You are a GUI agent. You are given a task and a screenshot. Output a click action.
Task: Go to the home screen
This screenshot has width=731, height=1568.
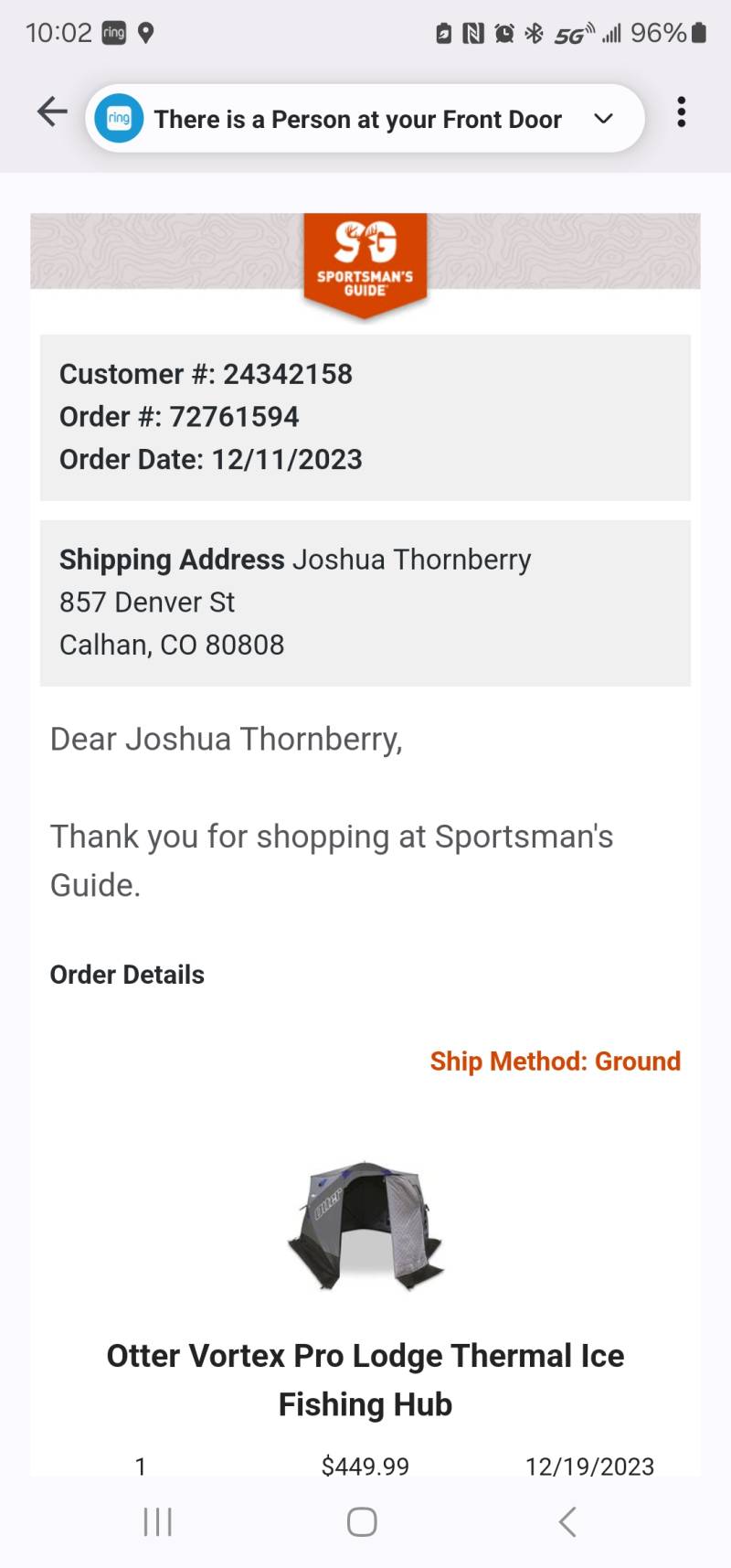362,1521
